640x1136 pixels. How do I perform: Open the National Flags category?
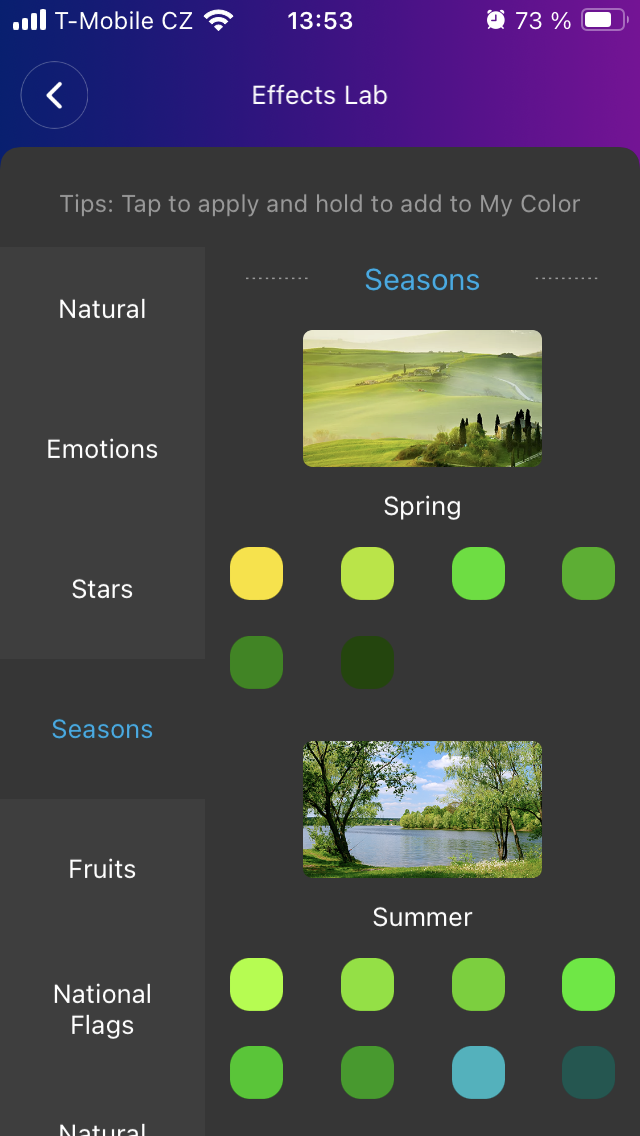pos(102,1009)
